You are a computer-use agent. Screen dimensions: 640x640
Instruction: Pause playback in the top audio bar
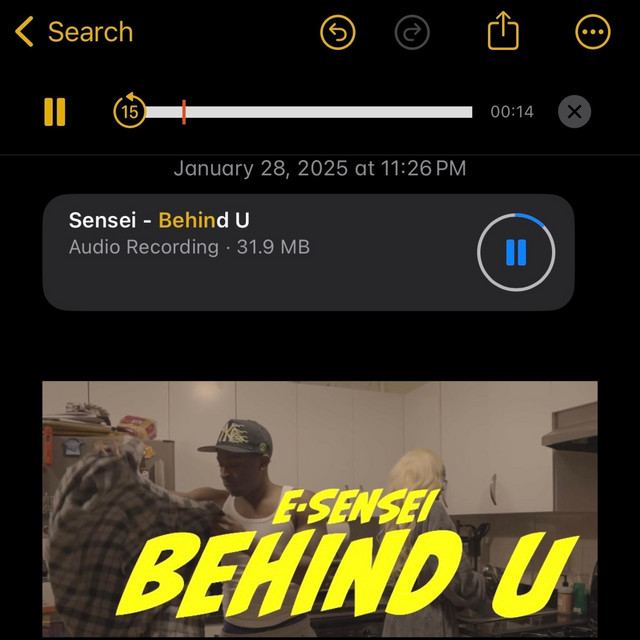point(55,111)
